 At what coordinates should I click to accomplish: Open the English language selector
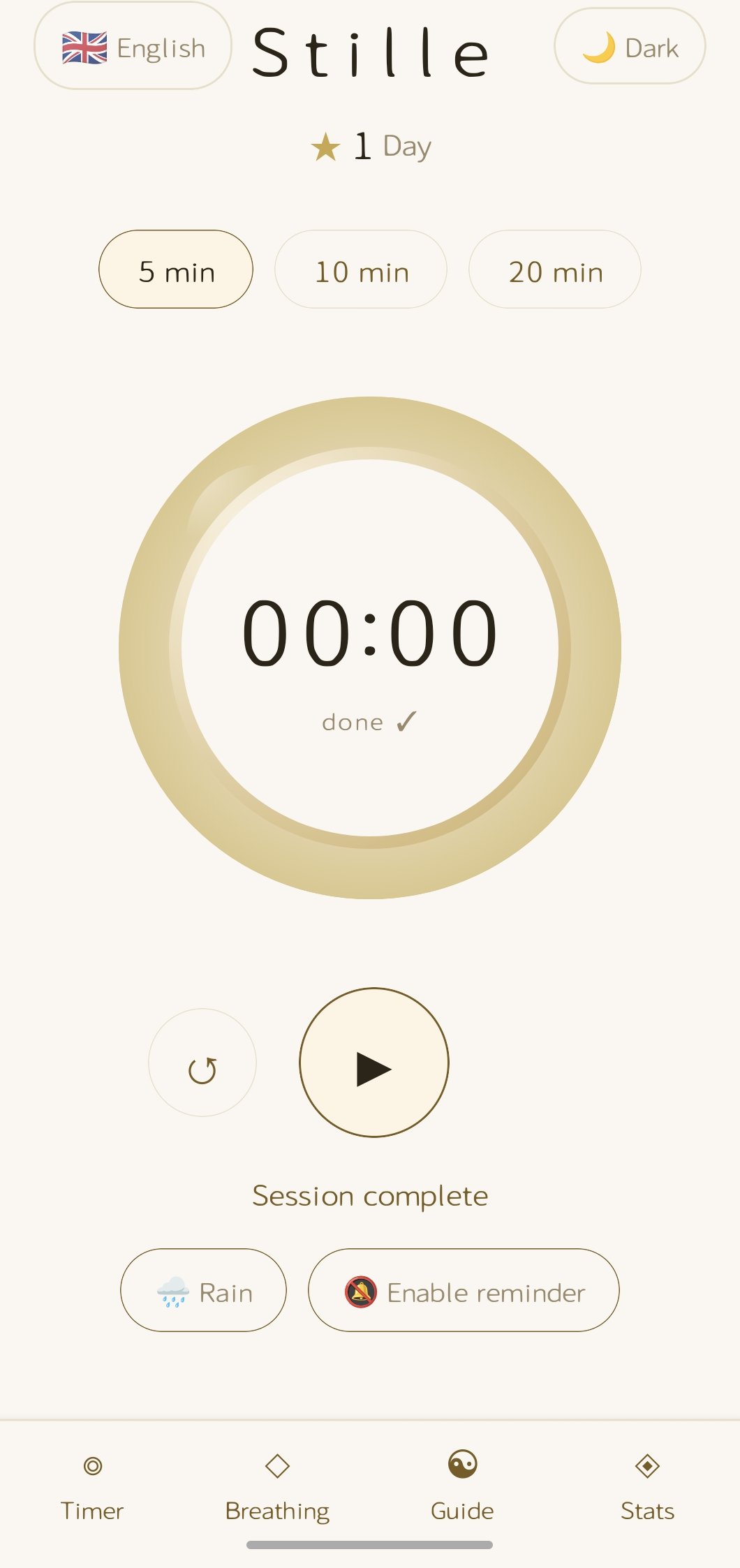click(x=133, y=47)
